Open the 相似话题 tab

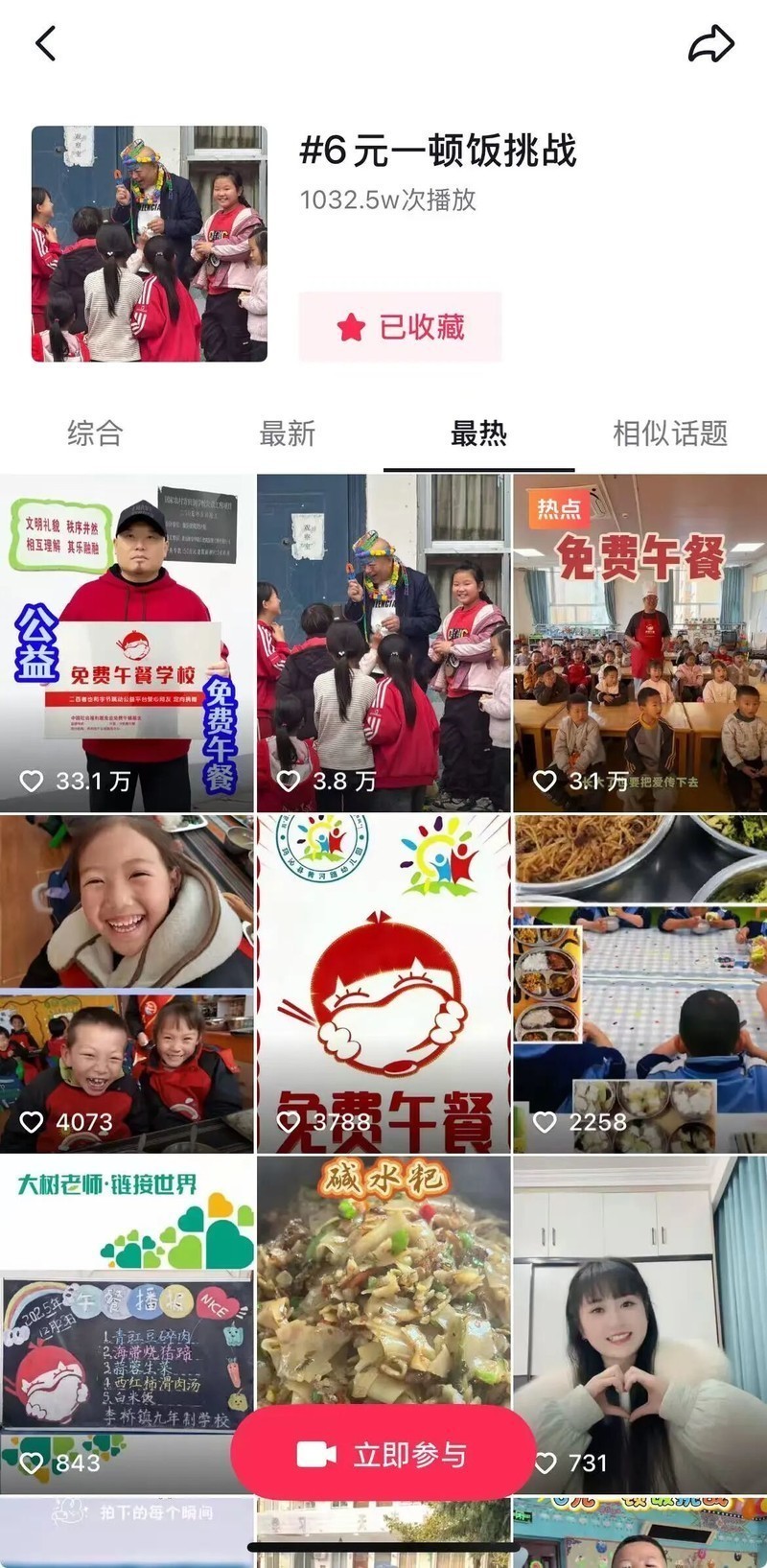[x=670, y=433]
